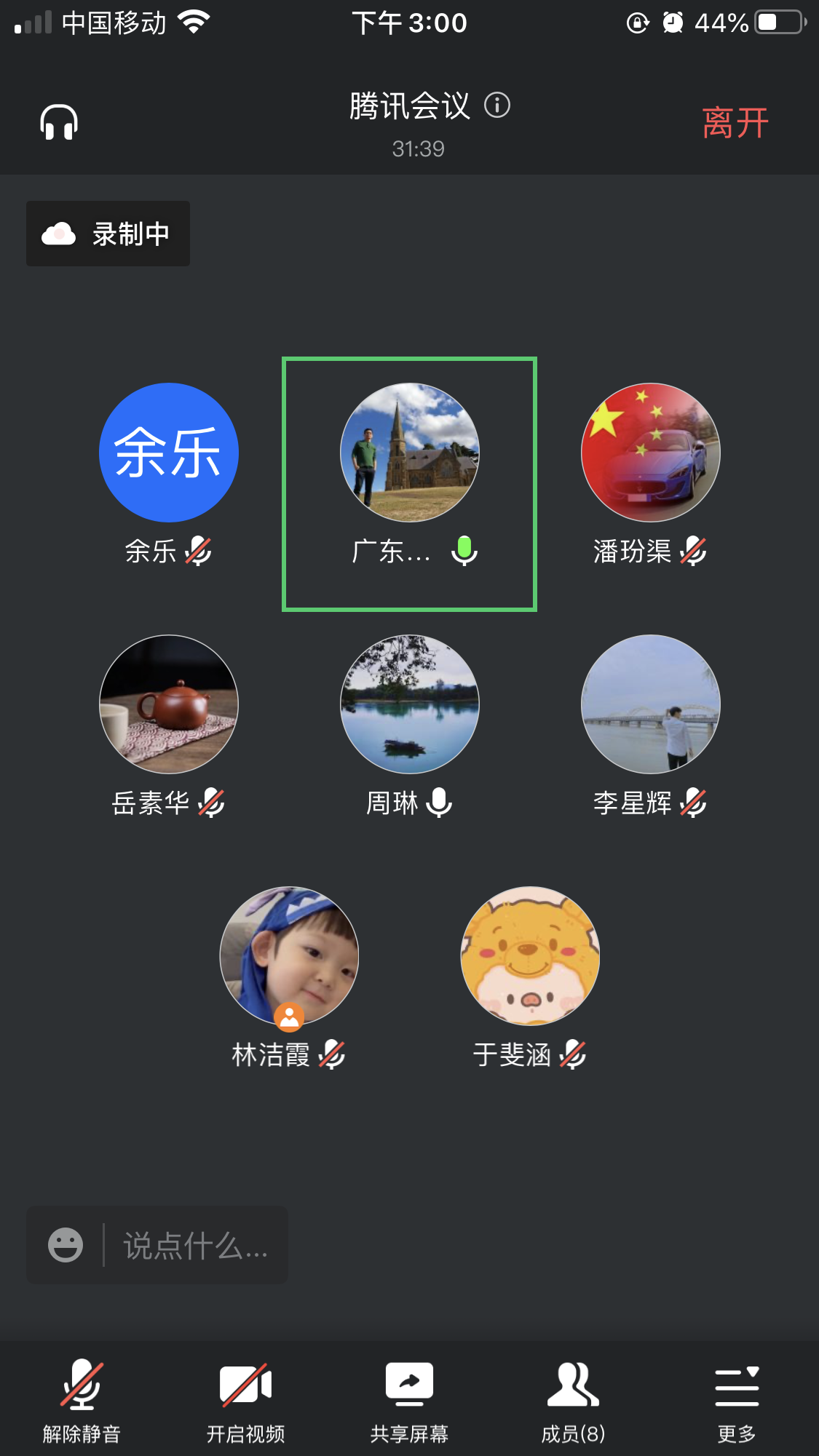
Task: Select participant 林洁霞
Action: 289,956
